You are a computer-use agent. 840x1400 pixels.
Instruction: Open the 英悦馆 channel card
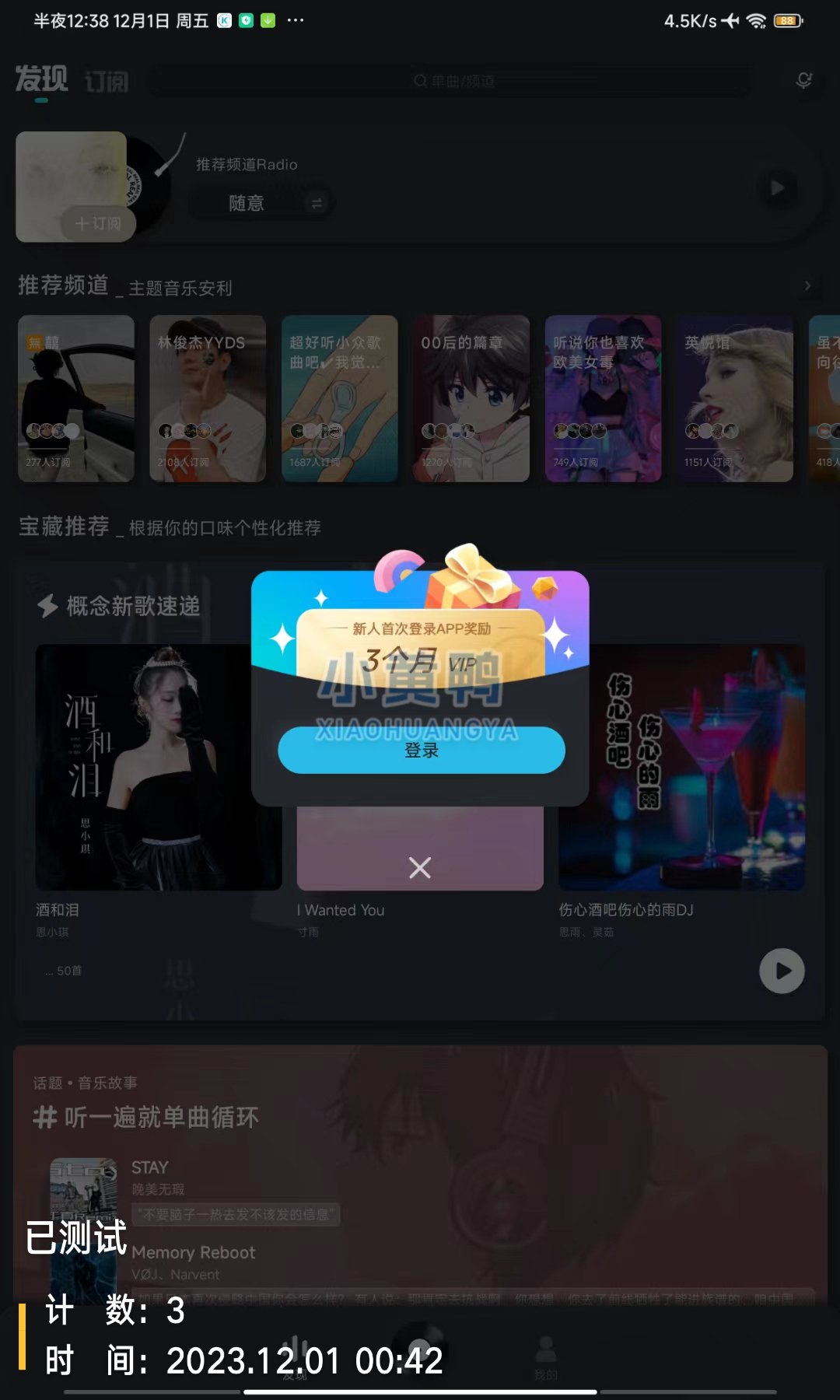[x=734, y=398]
